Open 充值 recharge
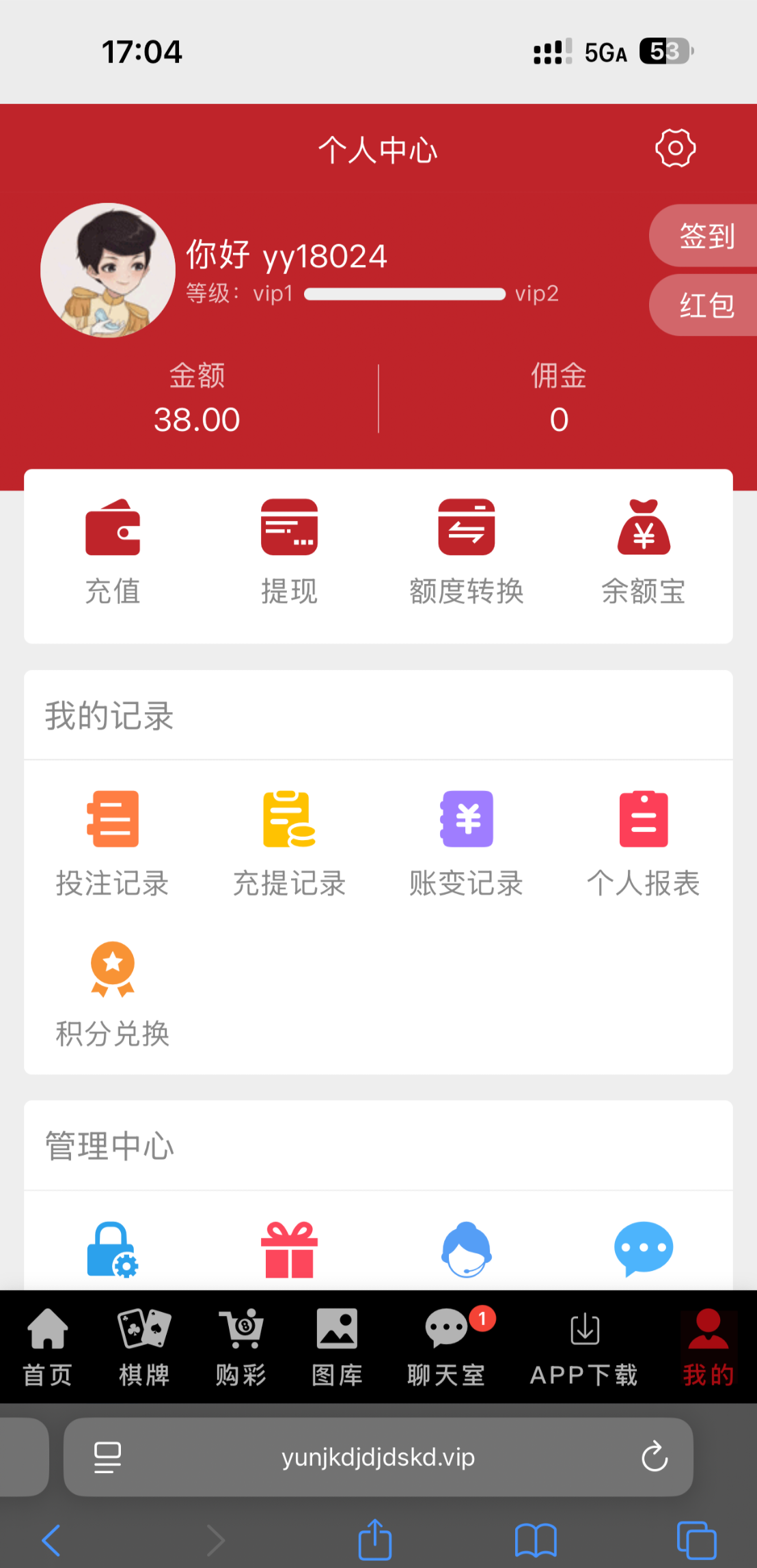Screen dimensions: 757x1568 113,552
